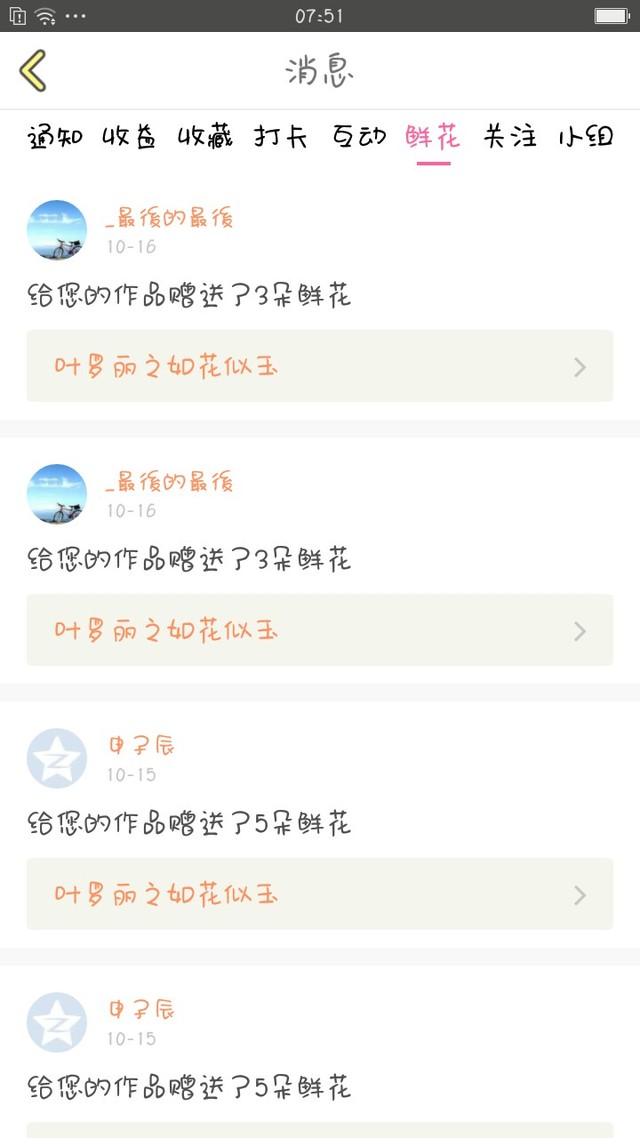
Task: Switch to the 收益 tab
Action: coord(129,136)
